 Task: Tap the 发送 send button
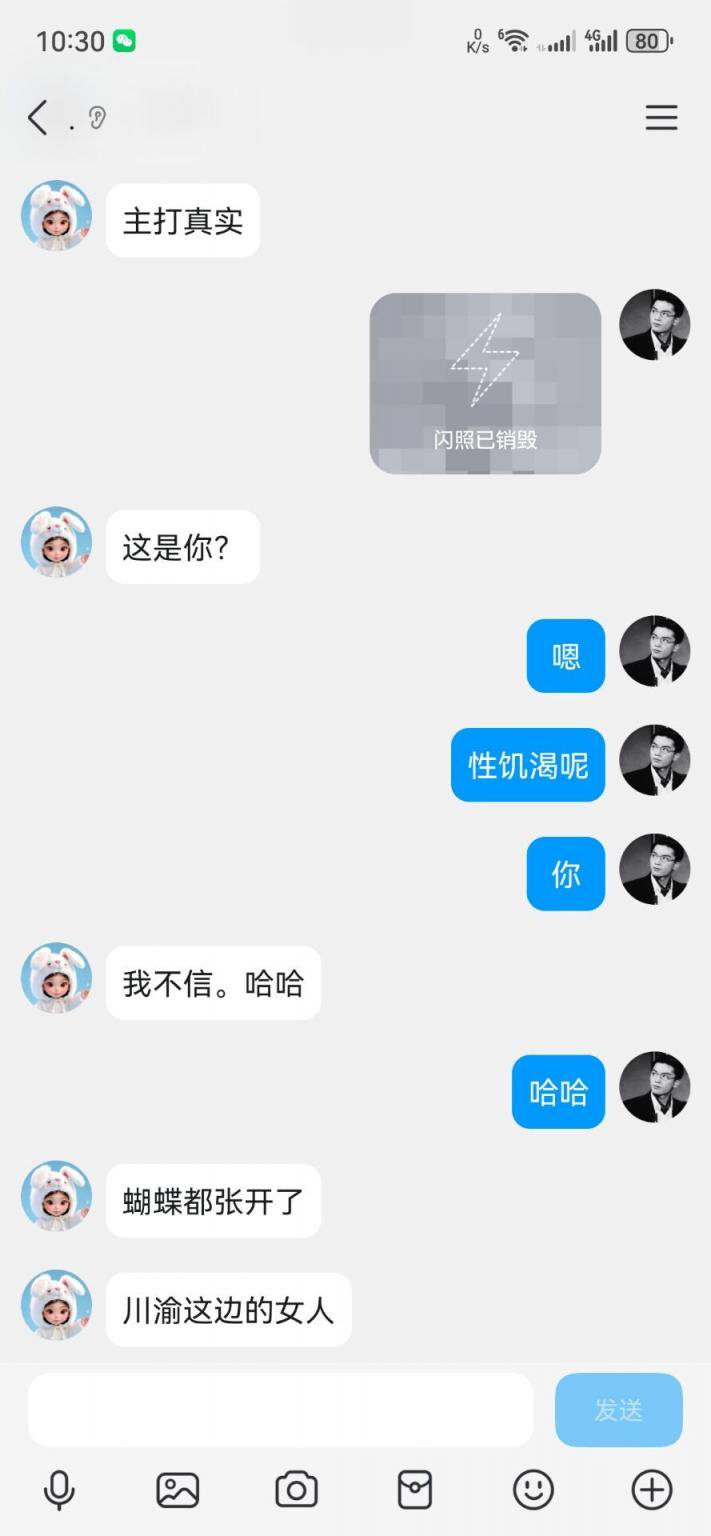(618, 1409)
